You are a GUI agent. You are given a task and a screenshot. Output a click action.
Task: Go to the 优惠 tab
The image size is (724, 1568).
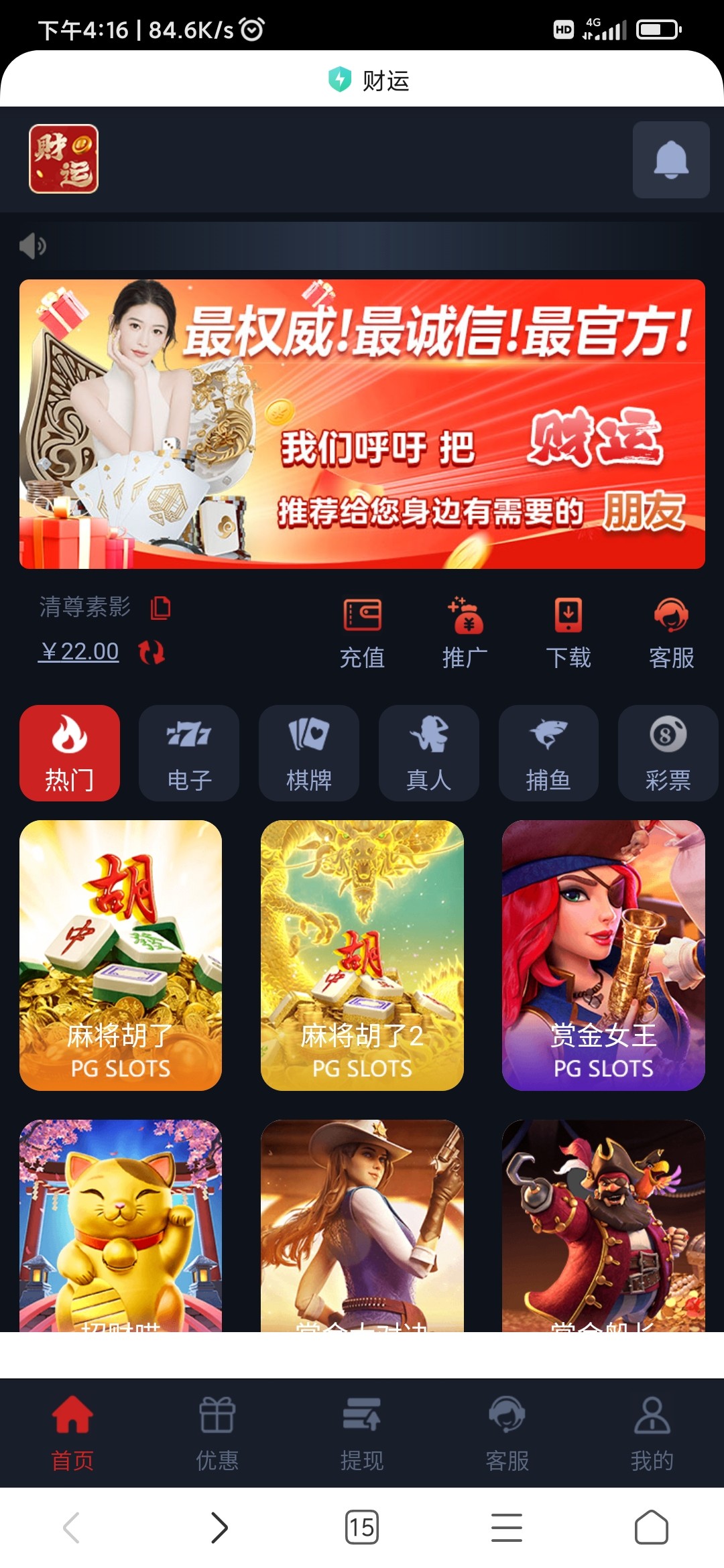point(217,1433)
